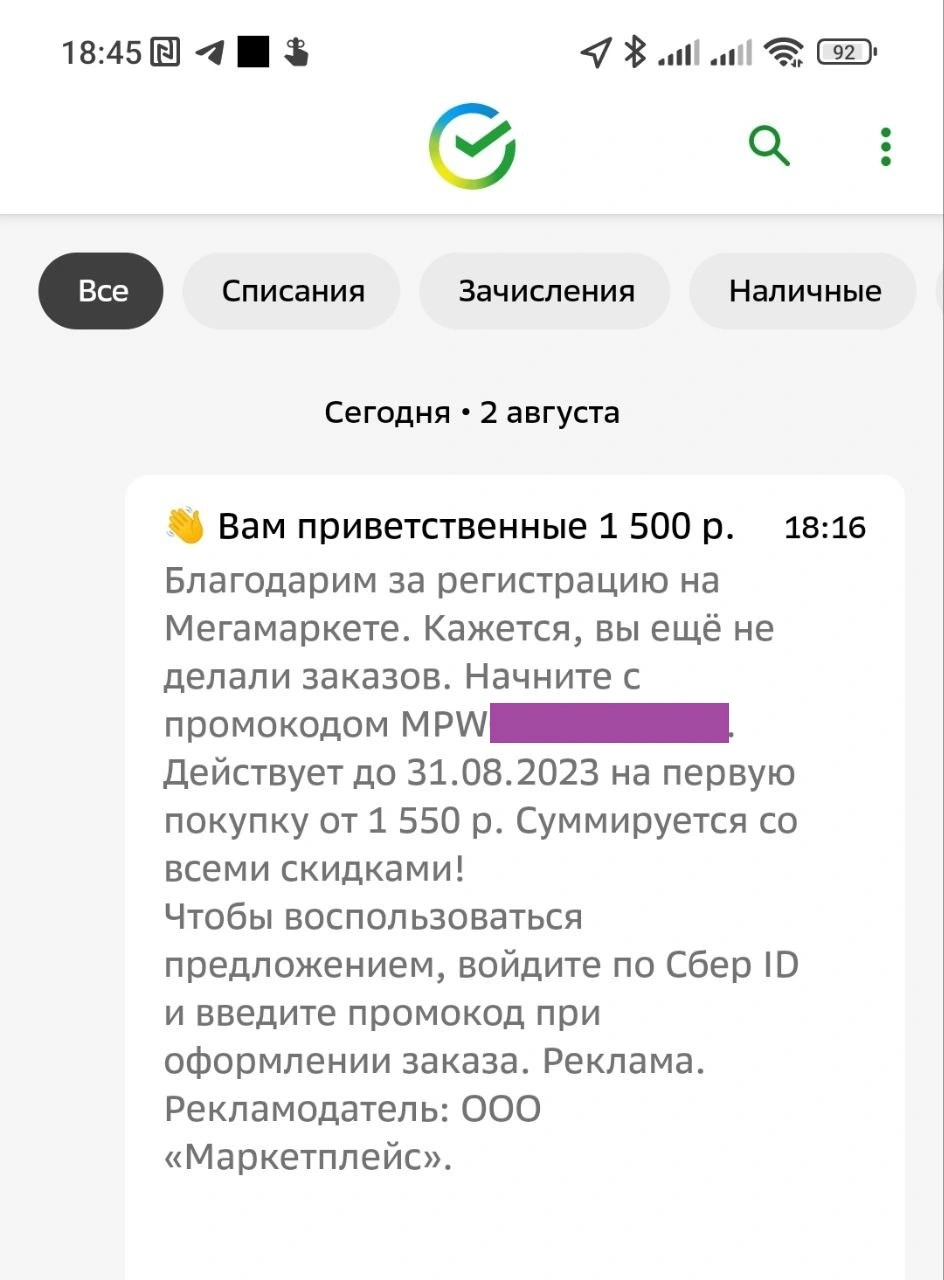Select the Все filter chip
The image size is (944, 1280).
(101, 291)
